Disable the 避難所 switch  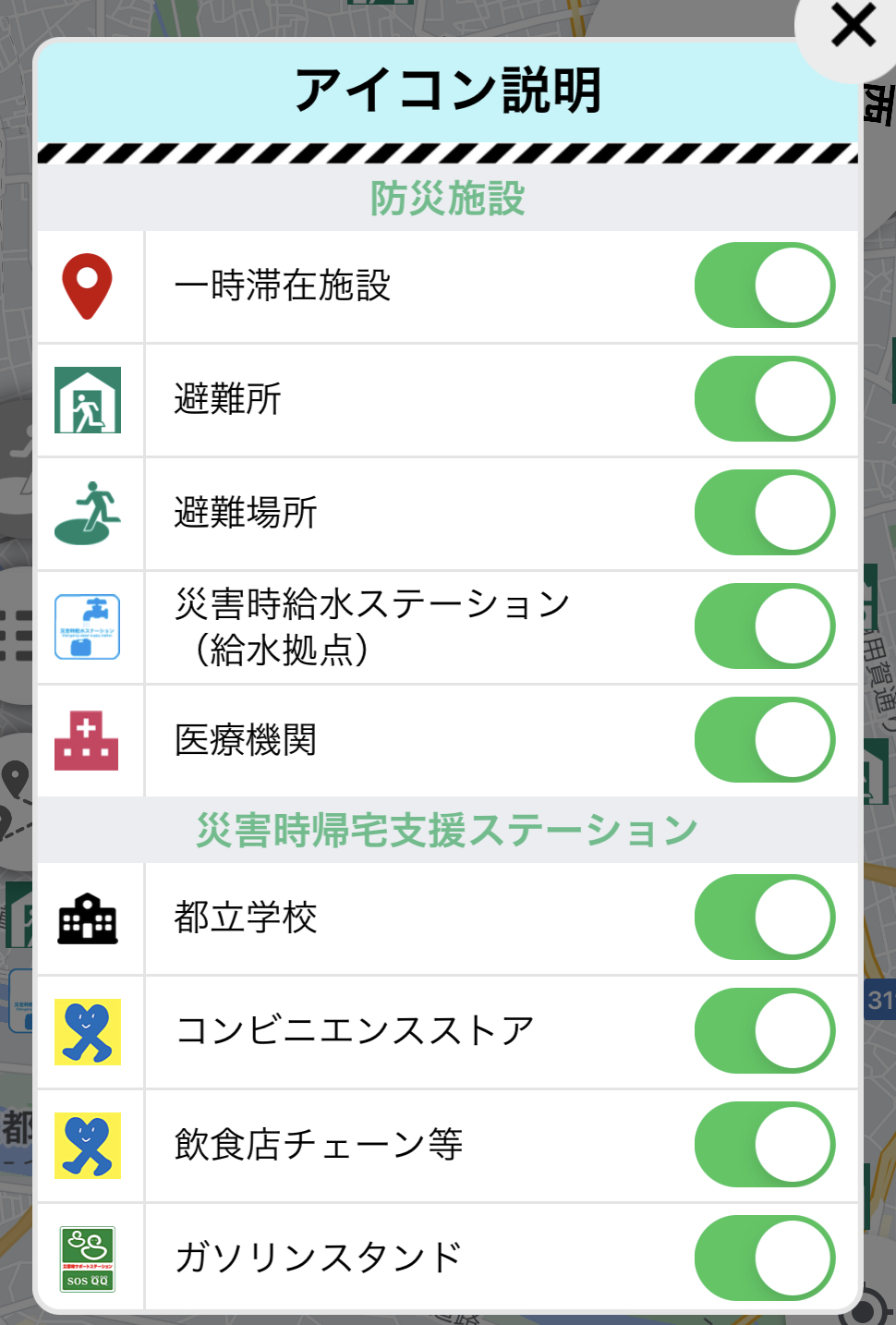point(764,399)
